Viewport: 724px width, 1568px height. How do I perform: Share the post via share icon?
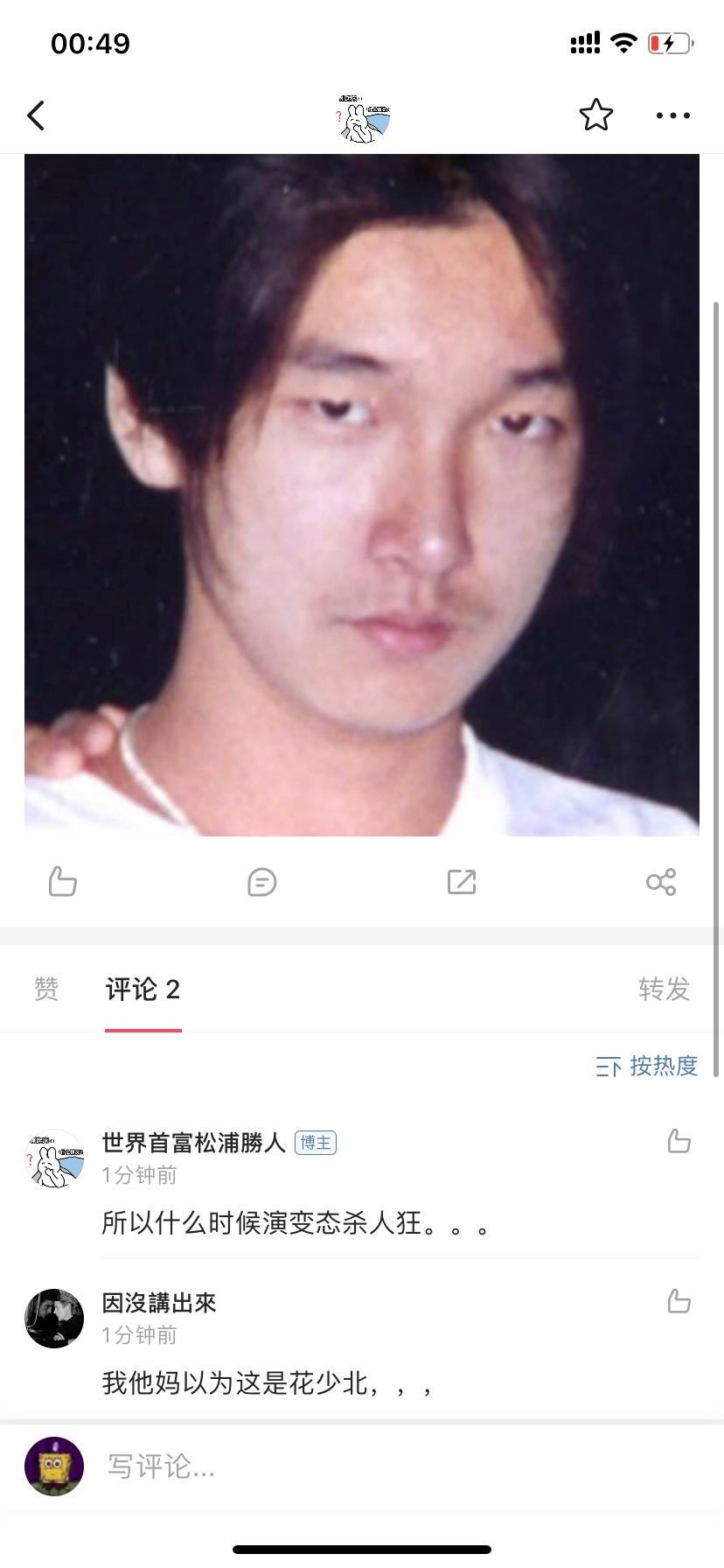660,881
